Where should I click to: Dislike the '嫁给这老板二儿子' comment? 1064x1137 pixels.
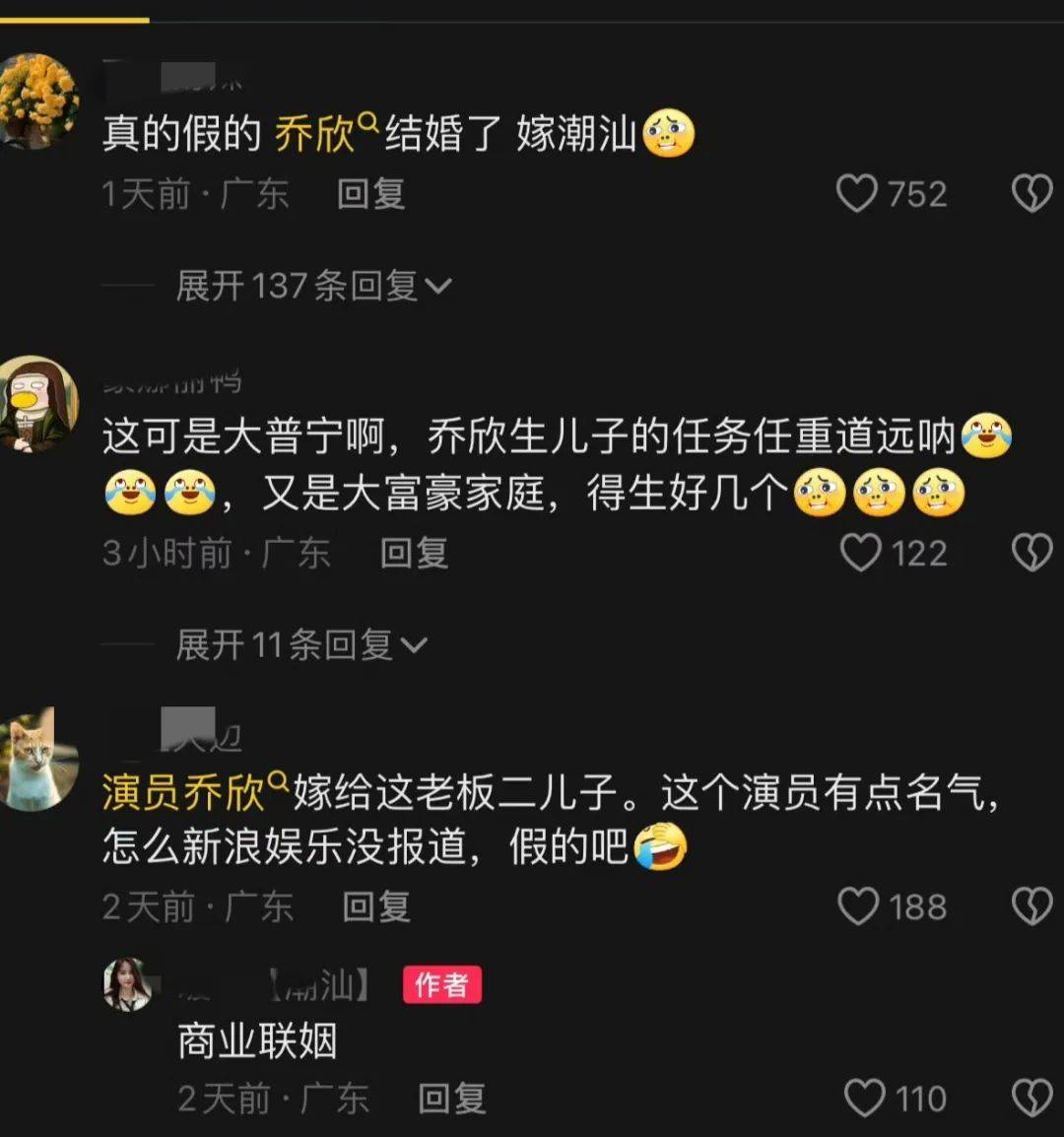1031,906
